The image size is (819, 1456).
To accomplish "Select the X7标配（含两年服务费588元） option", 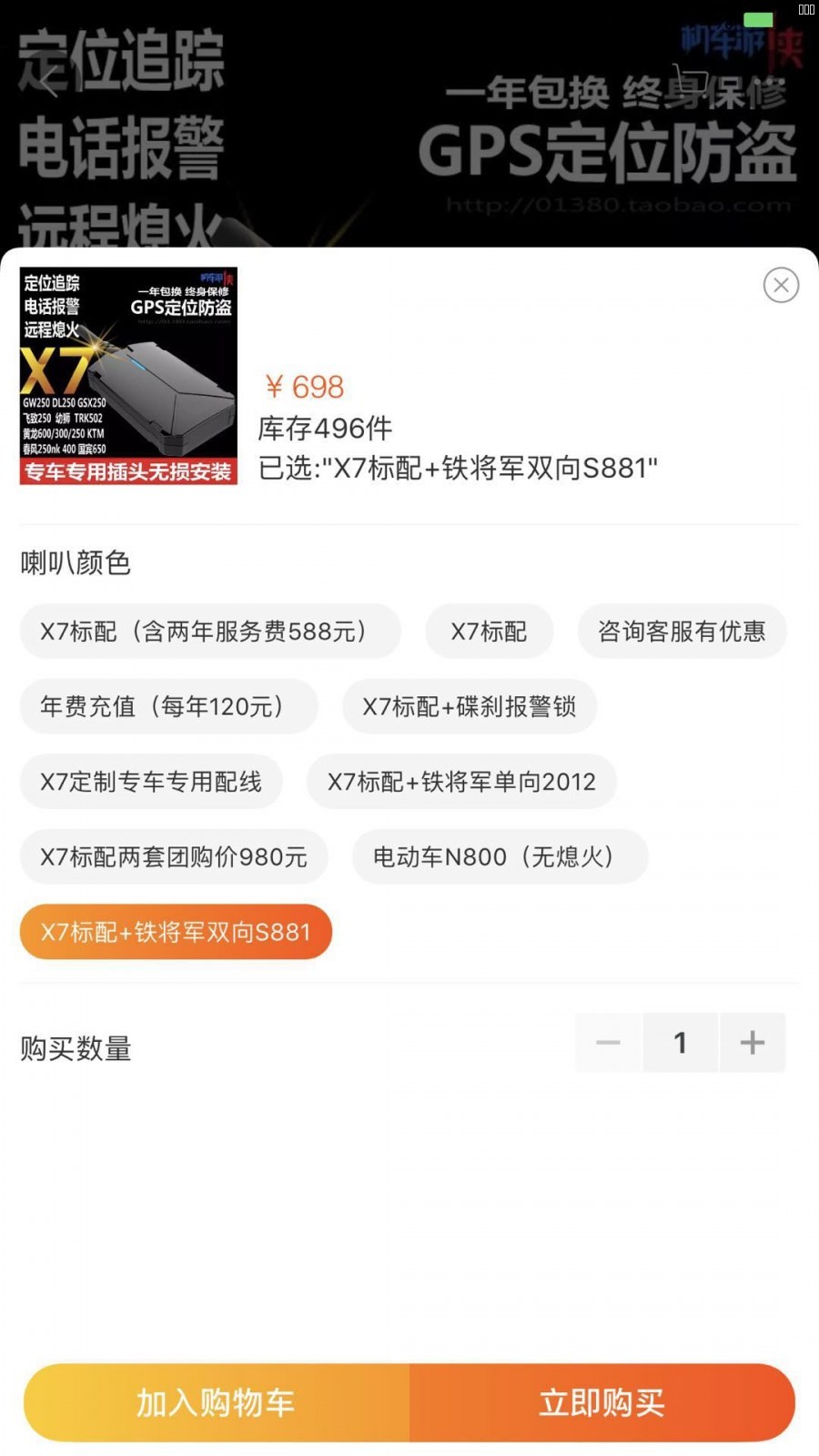I will click(210, 632).
